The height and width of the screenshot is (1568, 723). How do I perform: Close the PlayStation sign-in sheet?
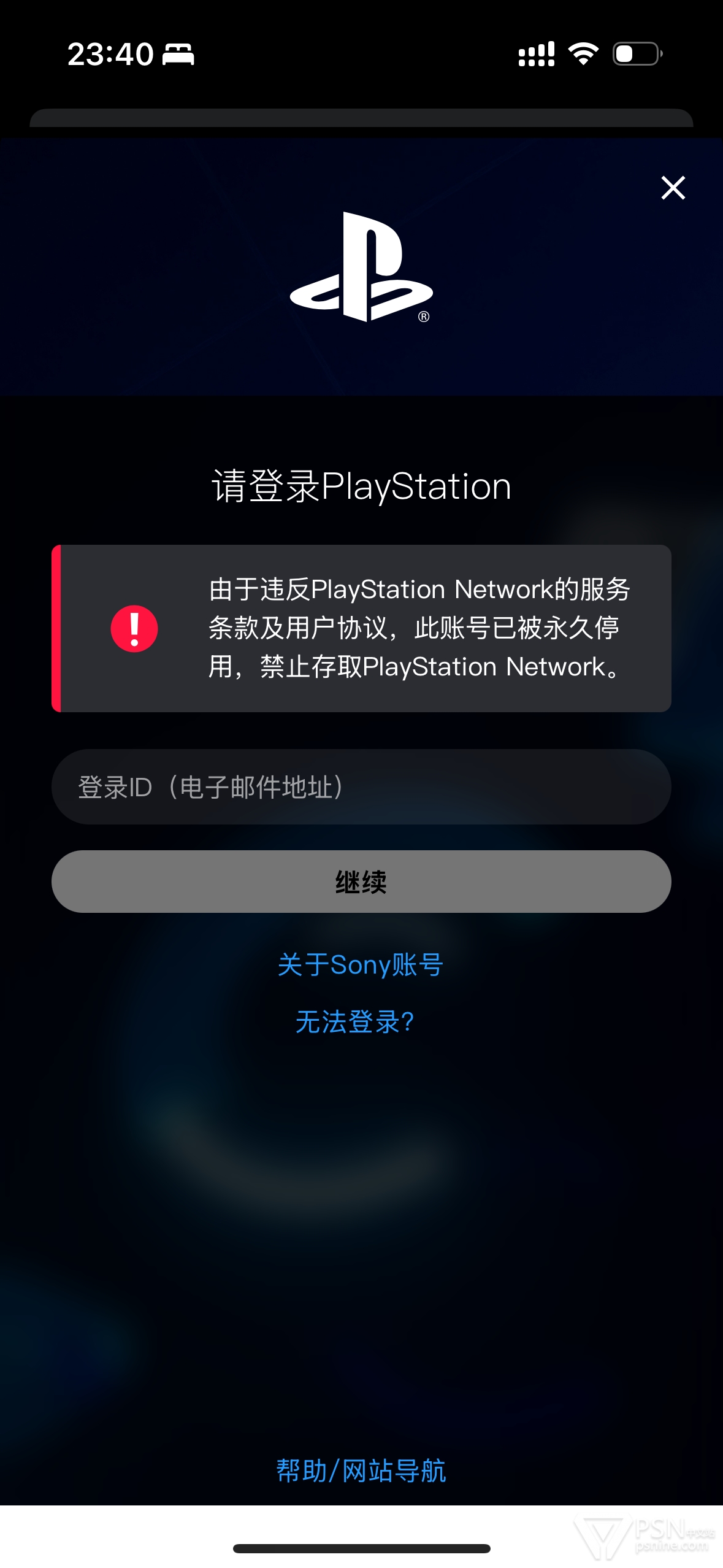point(673,188)
